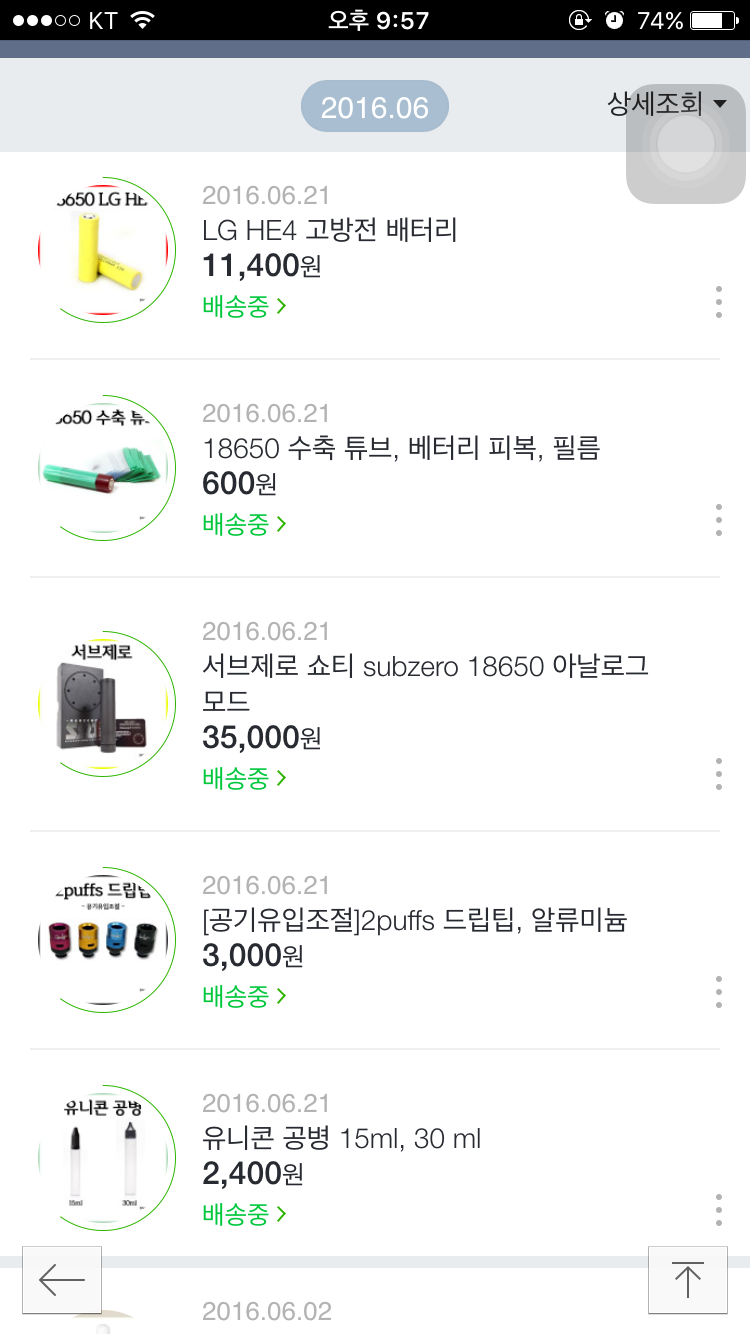Open the AssistiveTouch floating button
Image resolution: width=750 pixels, height=1334 pixels.
[x=686, y=144]
